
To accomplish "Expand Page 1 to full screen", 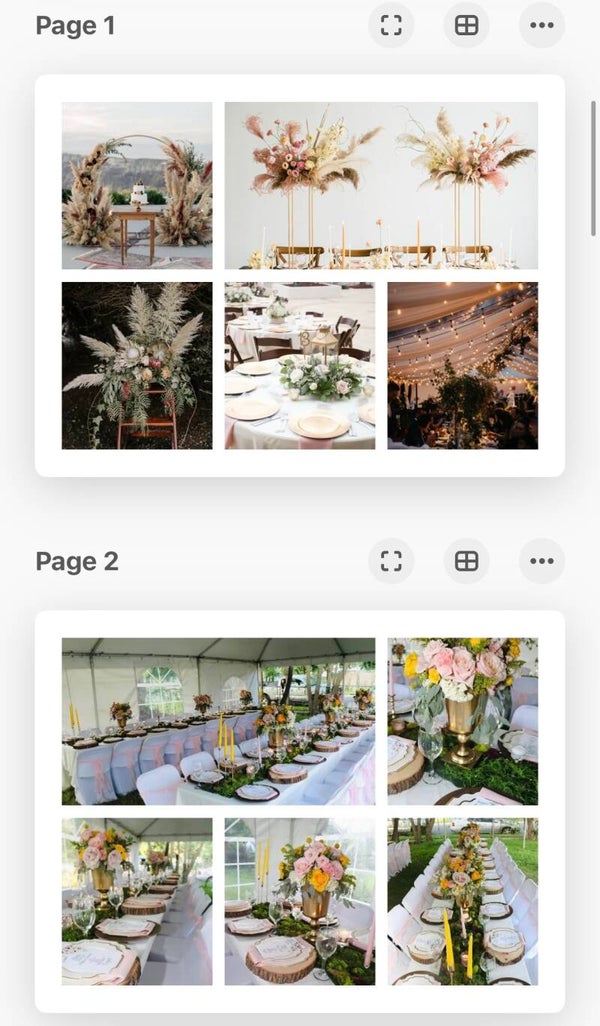I will tap(391, 25).
